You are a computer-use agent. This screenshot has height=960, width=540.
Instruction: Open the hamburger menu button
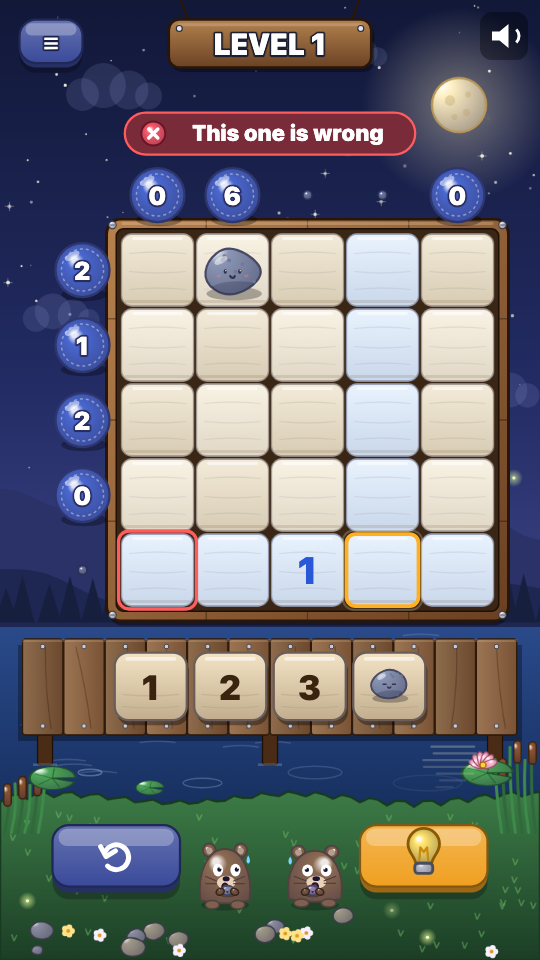[51, 43]
